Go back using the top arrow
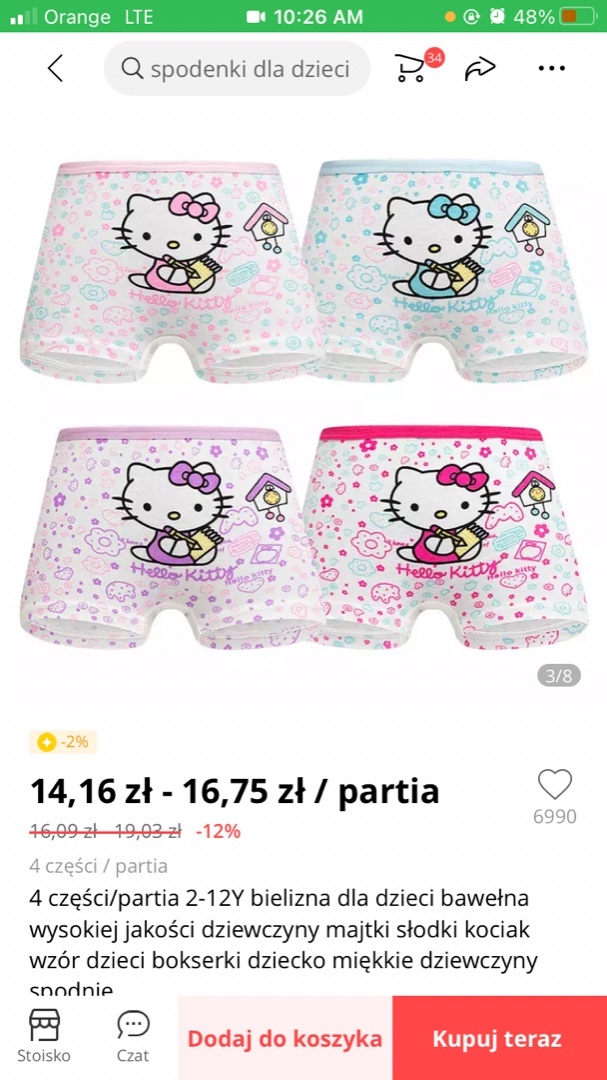Screen dimensions: 607x1080 coord(55,68)
